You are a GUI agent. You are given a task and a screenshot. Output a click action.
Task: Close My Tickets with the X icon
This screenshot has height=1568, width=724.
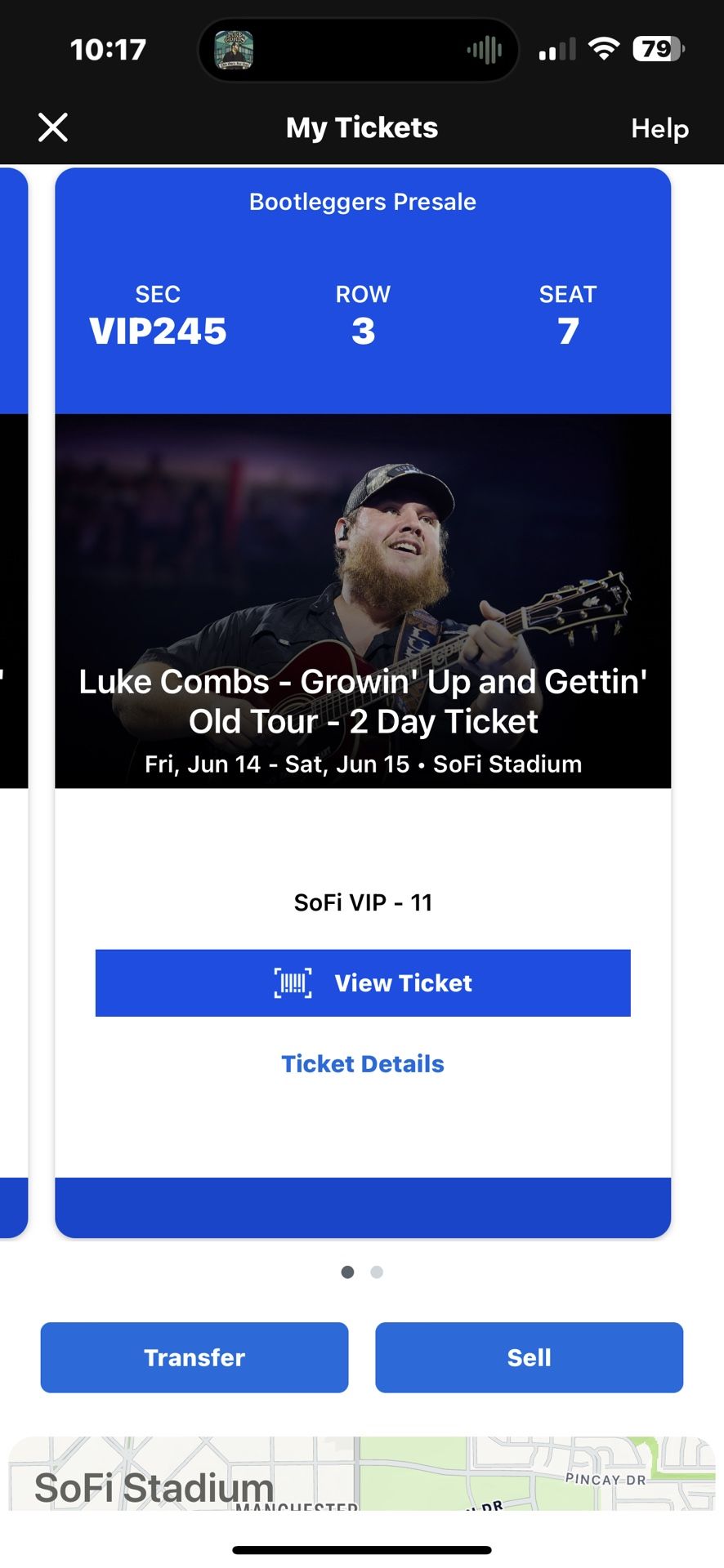point(52,127)
